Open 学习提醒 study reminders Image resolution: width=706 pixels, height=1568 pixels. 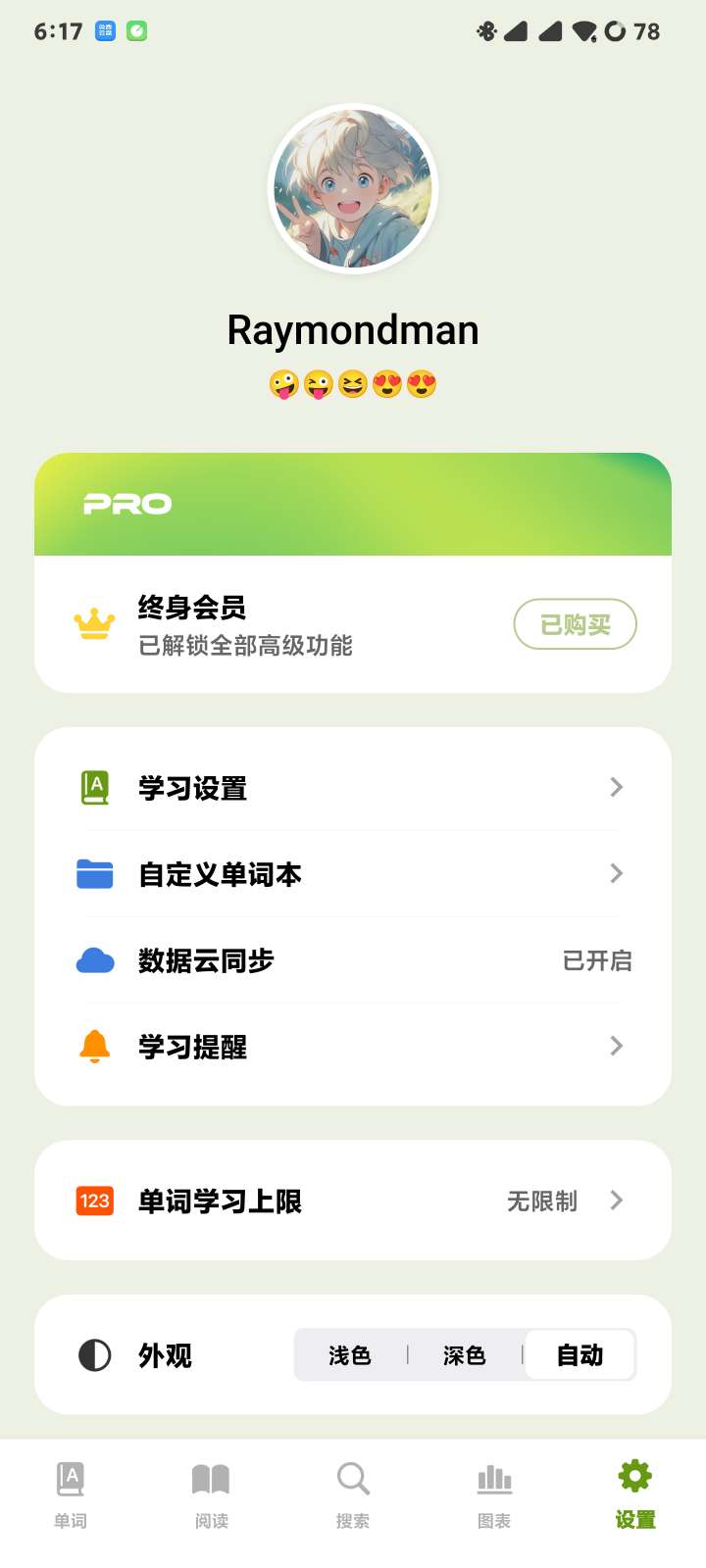click(x=353, y=1047)
